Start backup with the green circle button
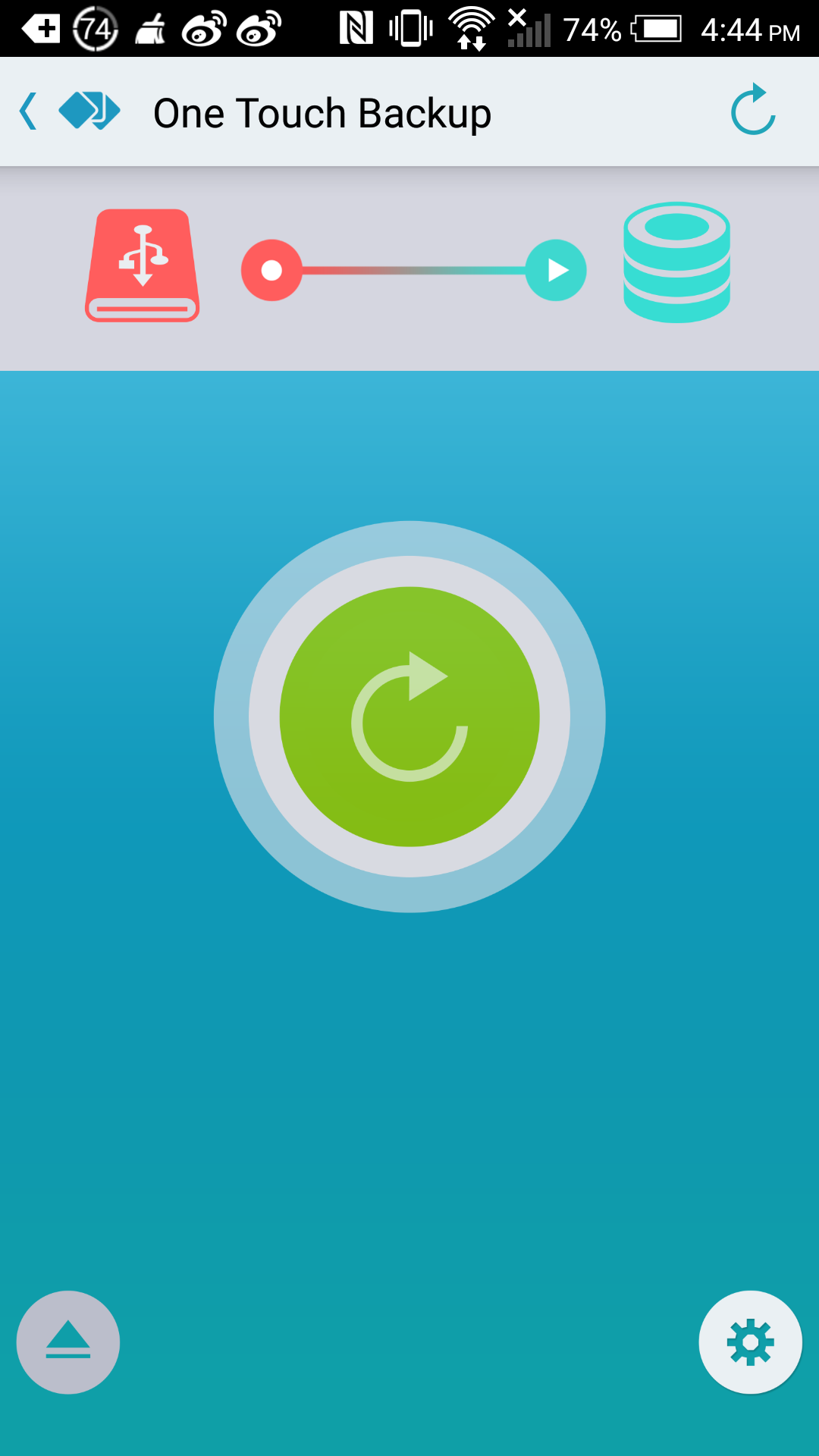 [x=409, y=717]
